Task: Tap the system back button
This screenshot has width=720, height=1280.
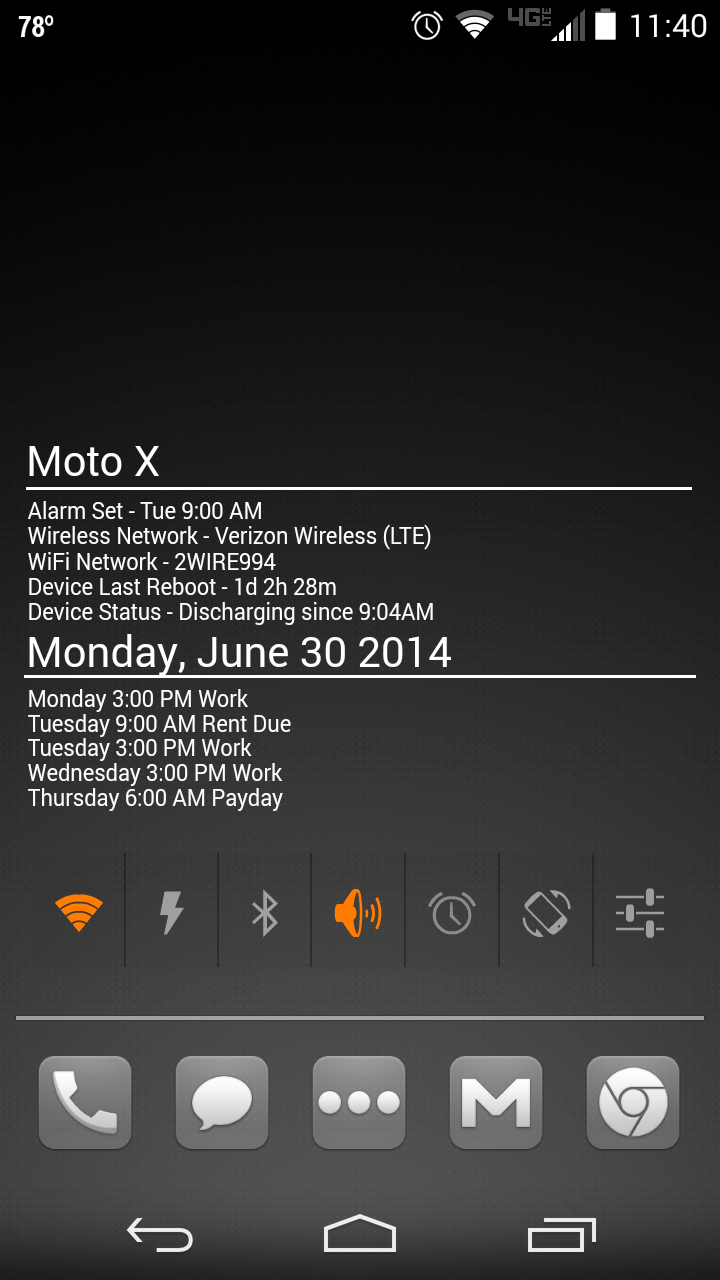Action: pyautogui.click(x=160, y=1235)
